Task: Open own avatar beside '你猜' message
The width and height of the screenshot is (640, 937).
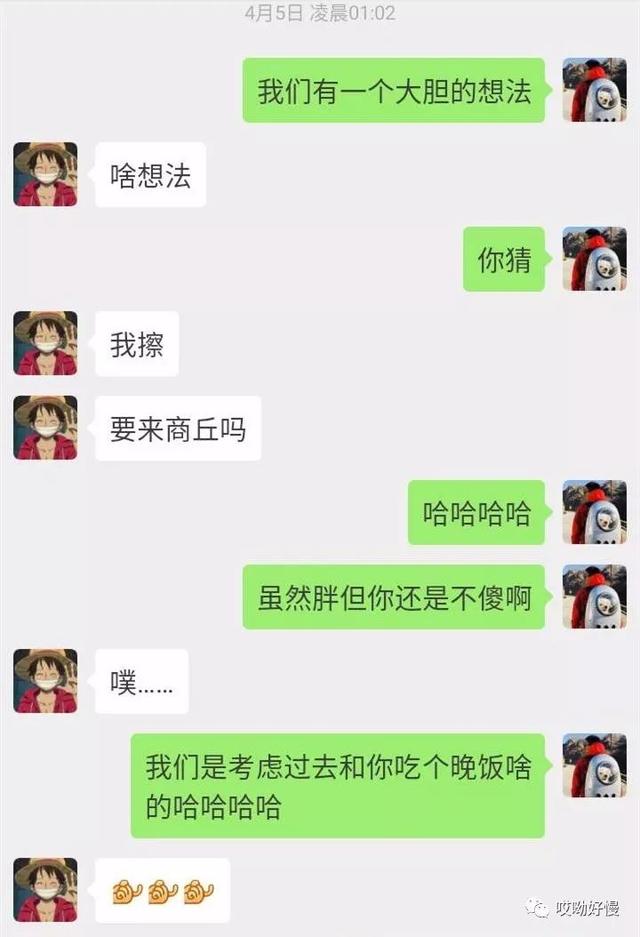Action: tap(594, 259)
